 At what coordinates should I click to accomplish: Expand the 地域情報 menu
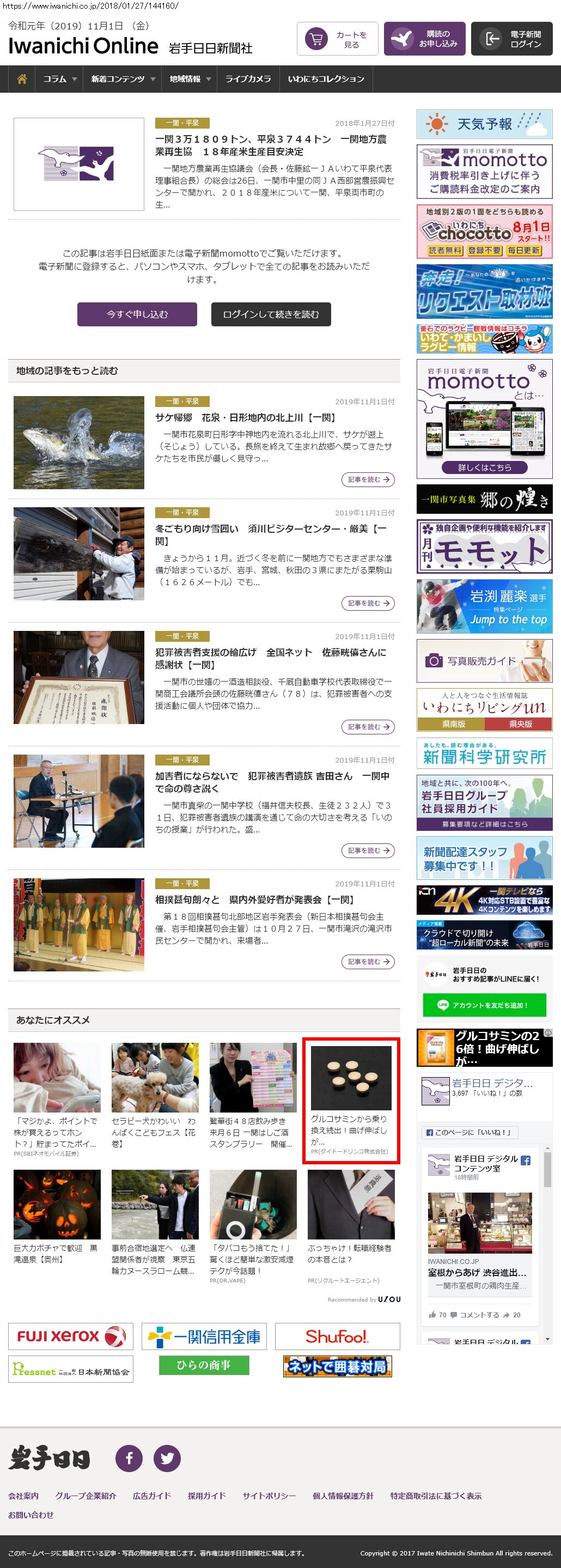[189, 79]
